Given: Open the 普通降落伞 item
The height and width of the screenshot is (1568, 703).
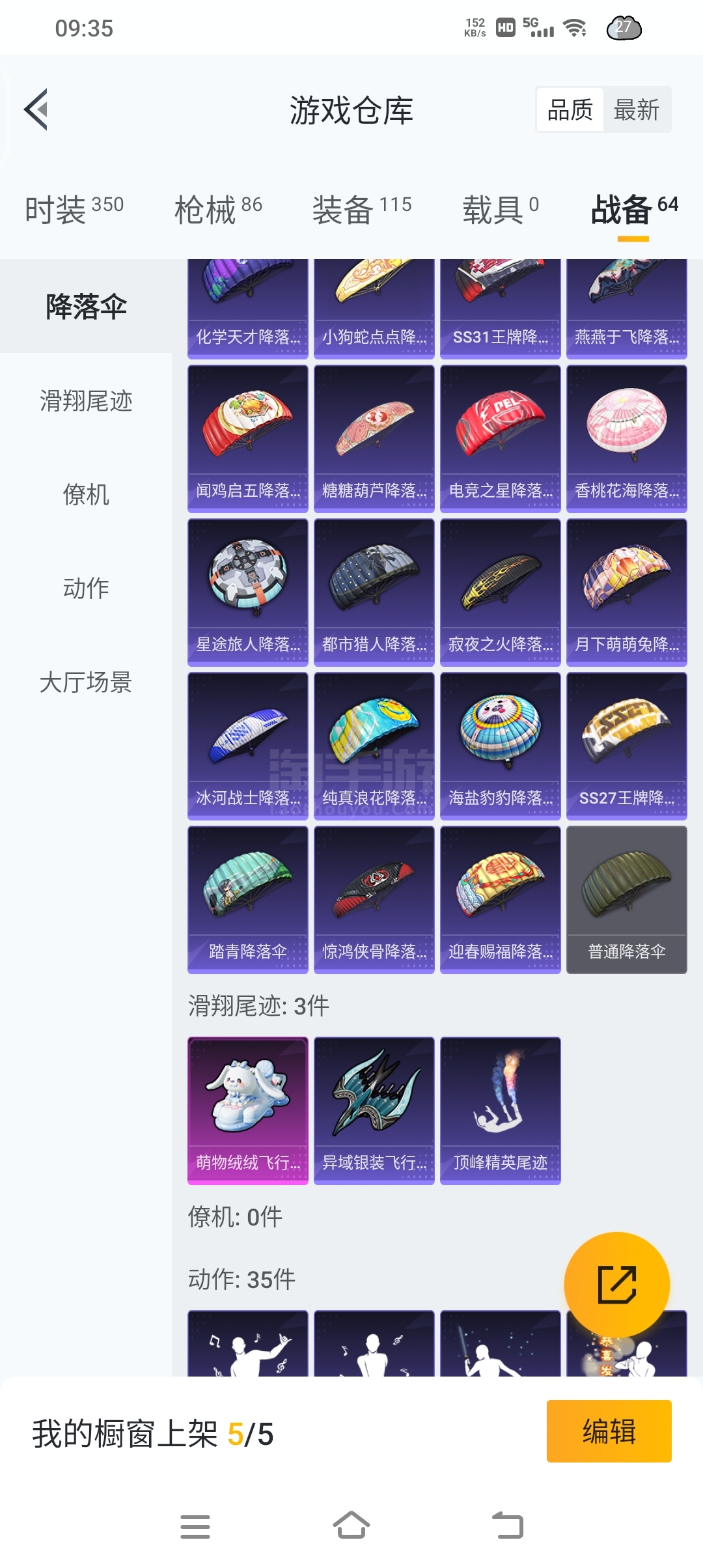Looking at the screenshot, I should click(x=627, y=900).
